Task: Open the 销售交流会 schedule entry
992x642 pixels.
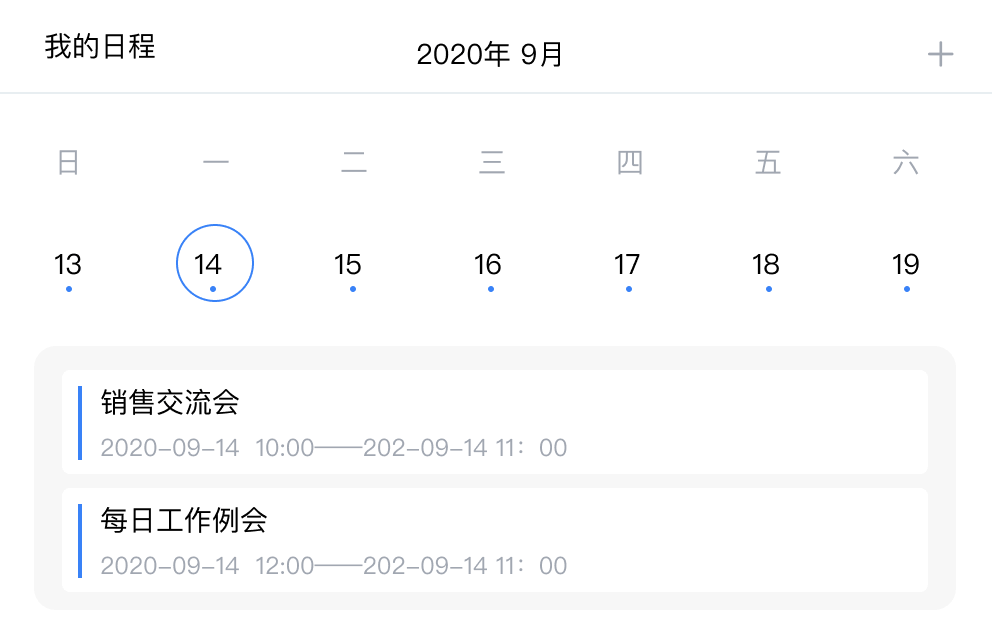Action: tap(495, 422)
